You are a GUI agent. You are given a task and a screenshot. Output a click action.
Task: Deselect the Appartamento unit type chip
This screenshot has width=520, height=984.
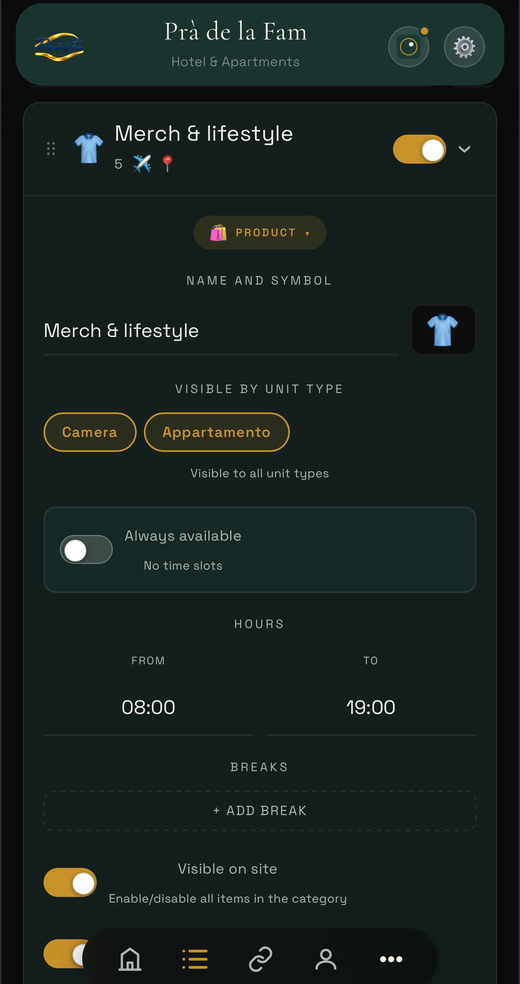(x=216, y=432)
